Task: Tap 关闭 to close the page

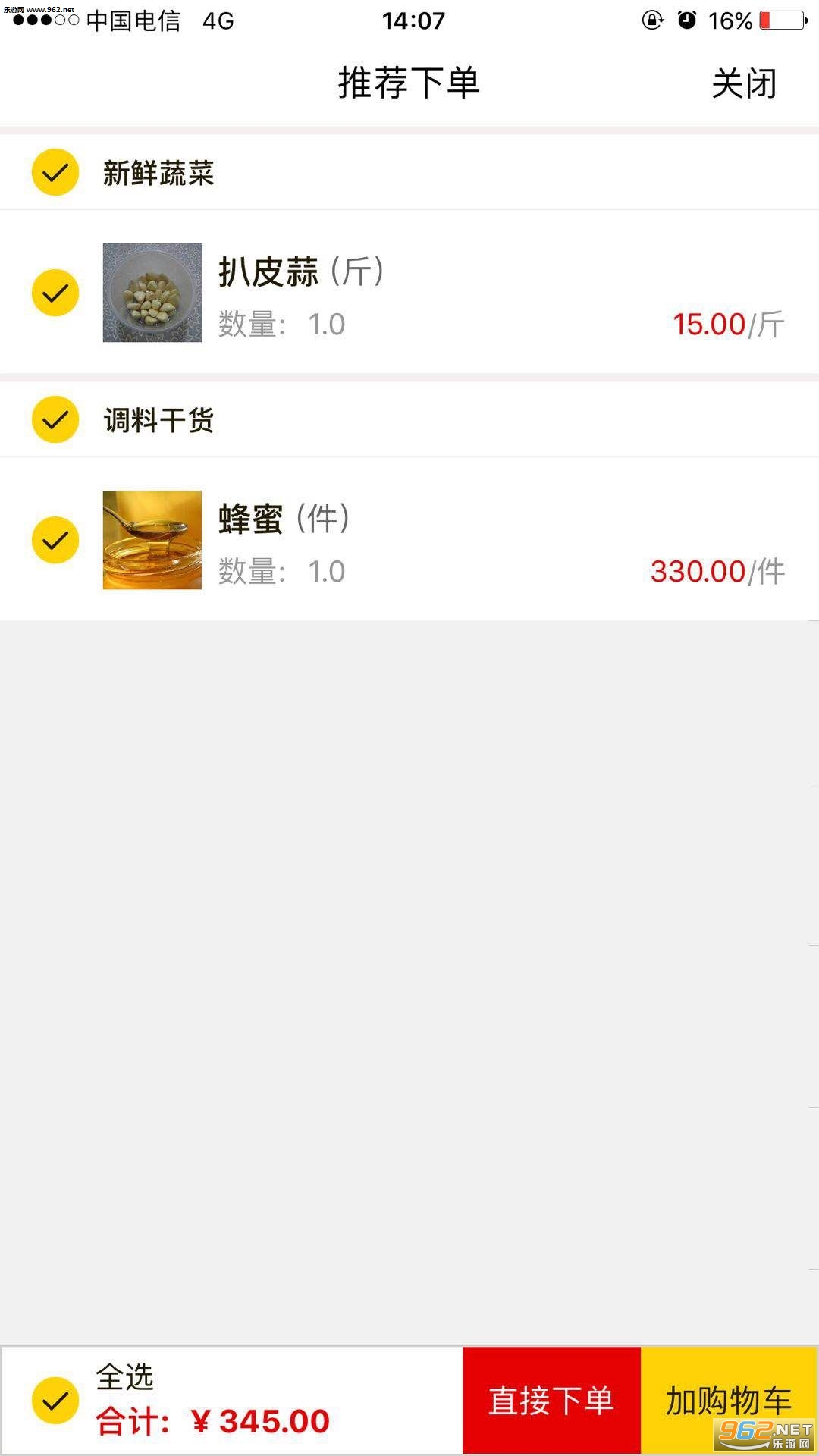Action: 744,83
